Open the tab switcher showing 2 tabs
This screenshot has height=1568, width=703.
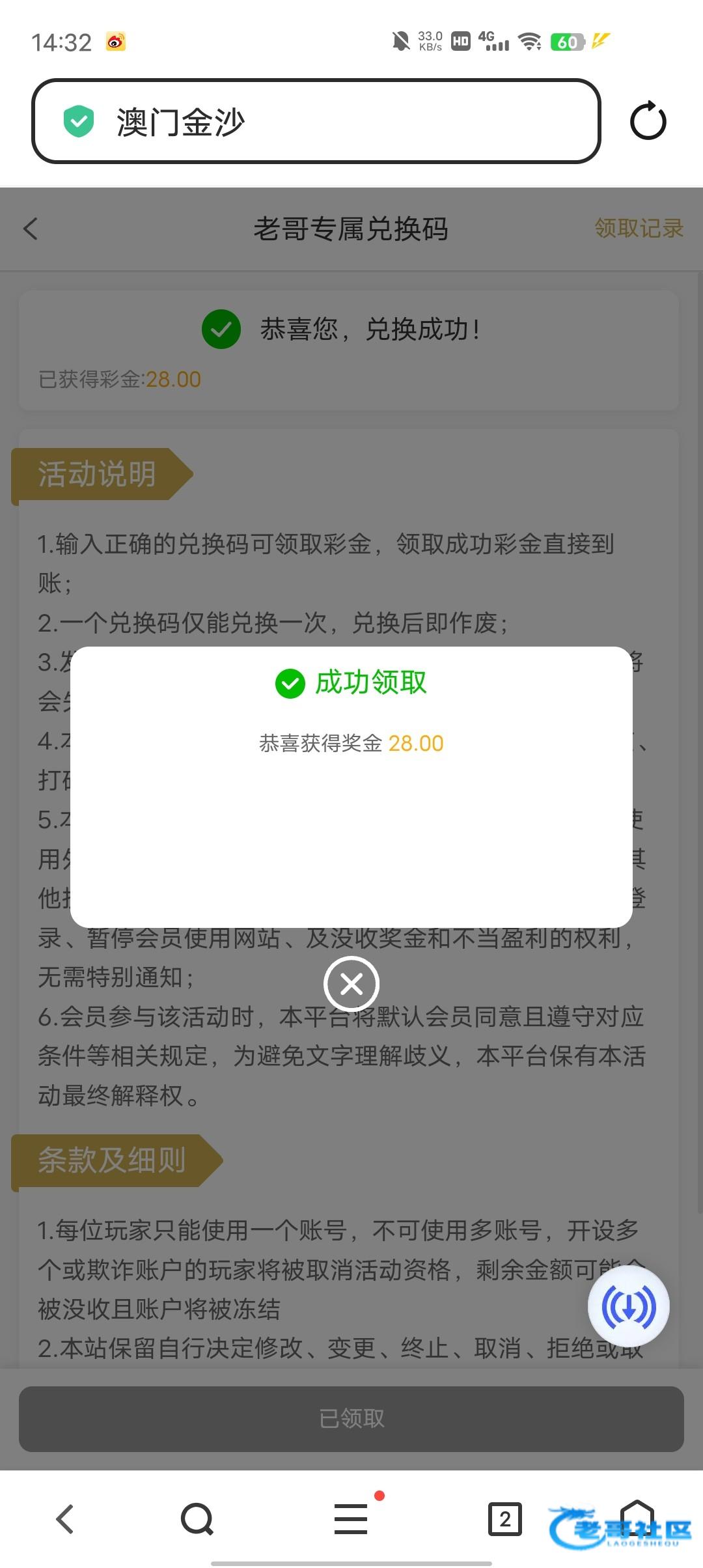505,1519
